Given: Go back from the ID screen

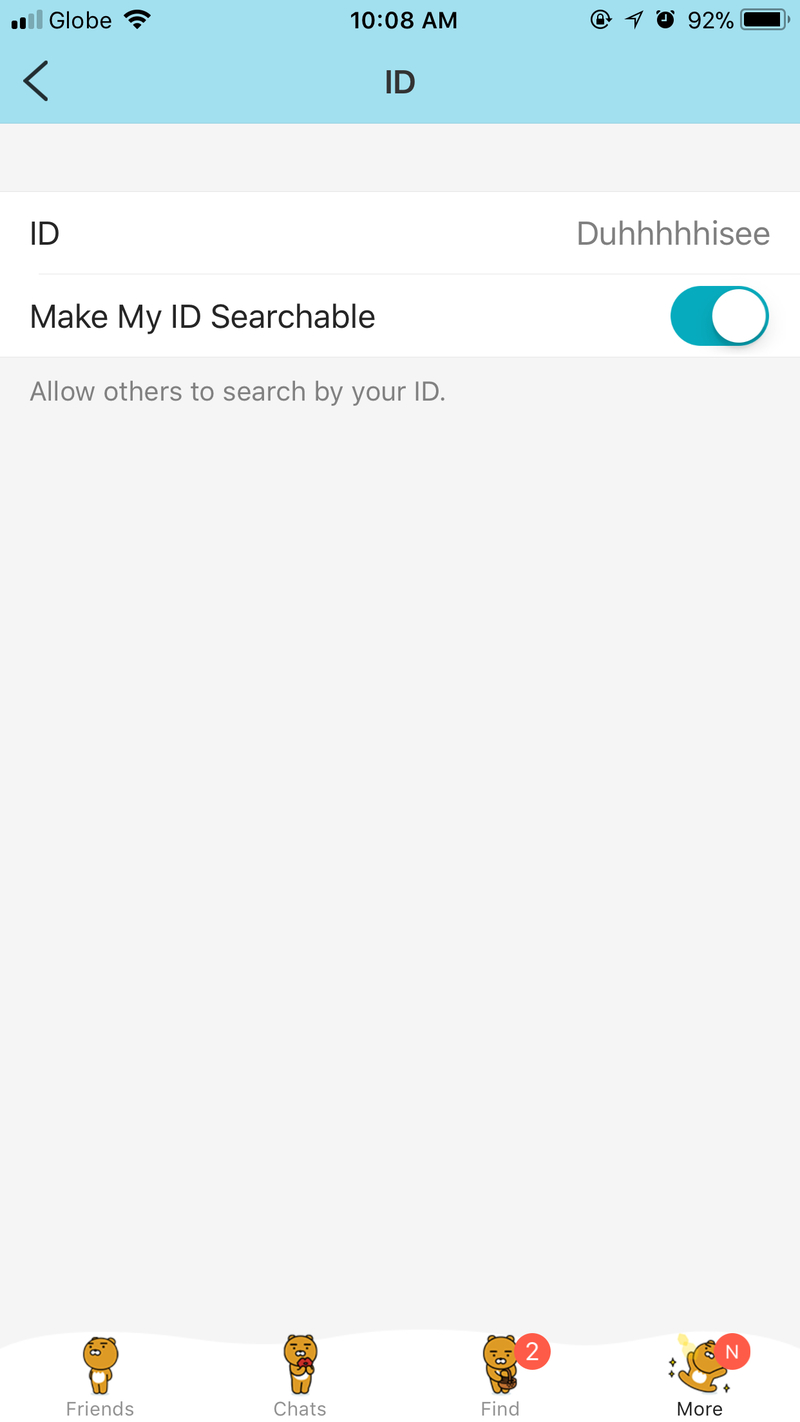Looking at the screenshot, I should (x=36, y=81).
